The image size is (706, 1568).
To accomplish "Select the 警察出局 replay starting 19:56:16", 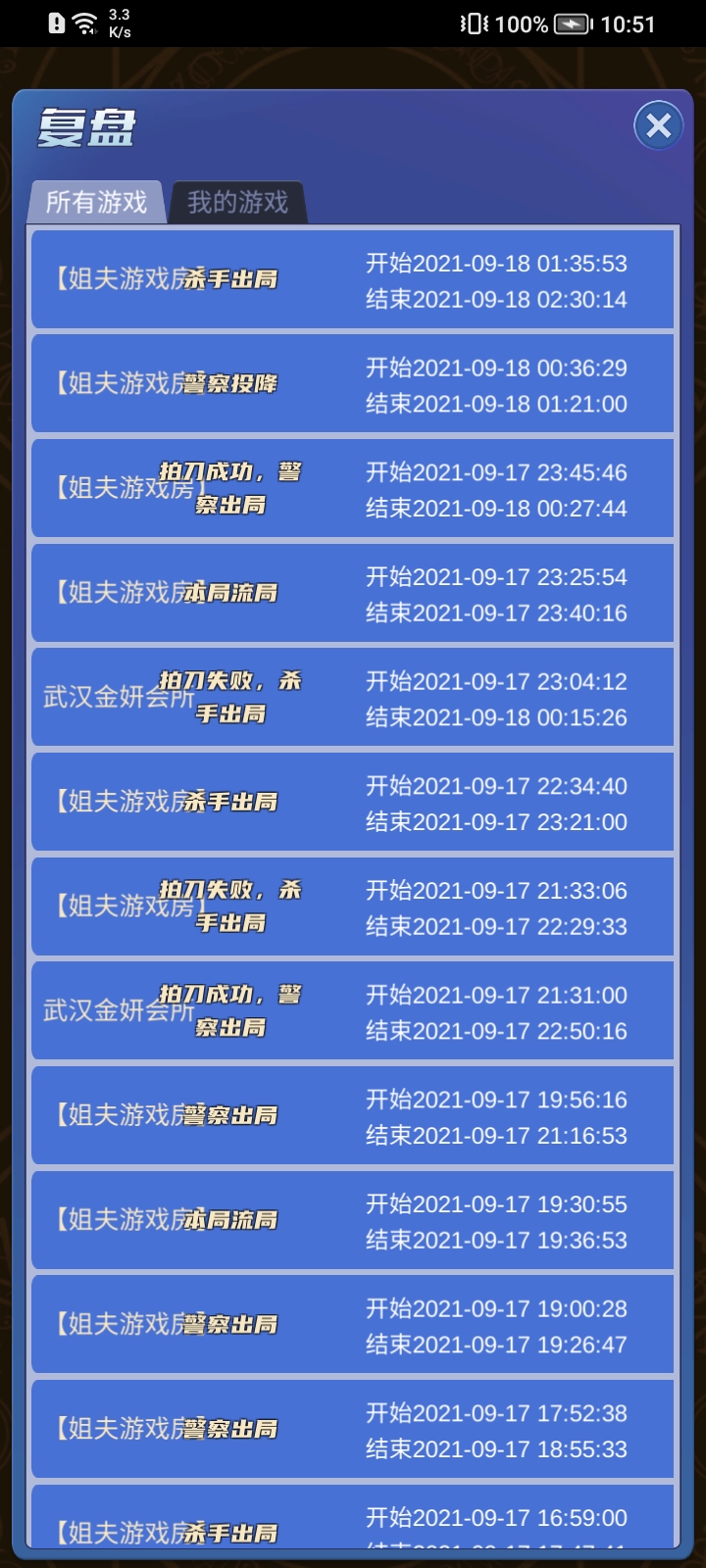I will [353, 1115].
